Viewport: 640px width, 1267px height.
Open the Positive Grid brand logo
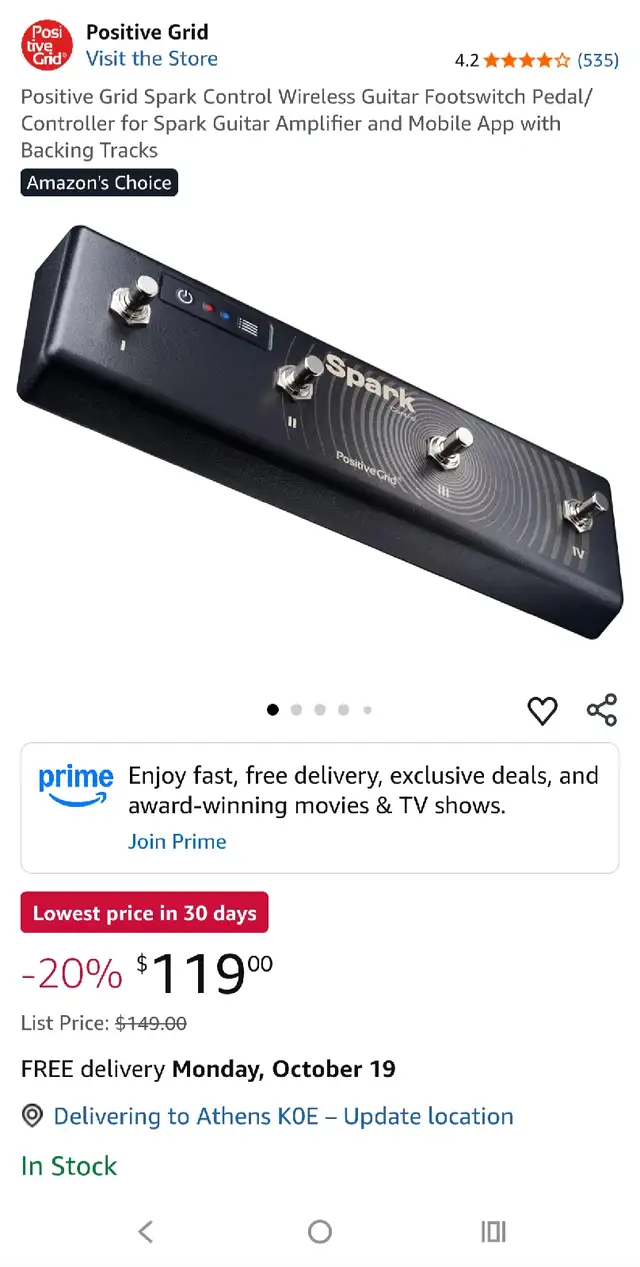[47, 46]
